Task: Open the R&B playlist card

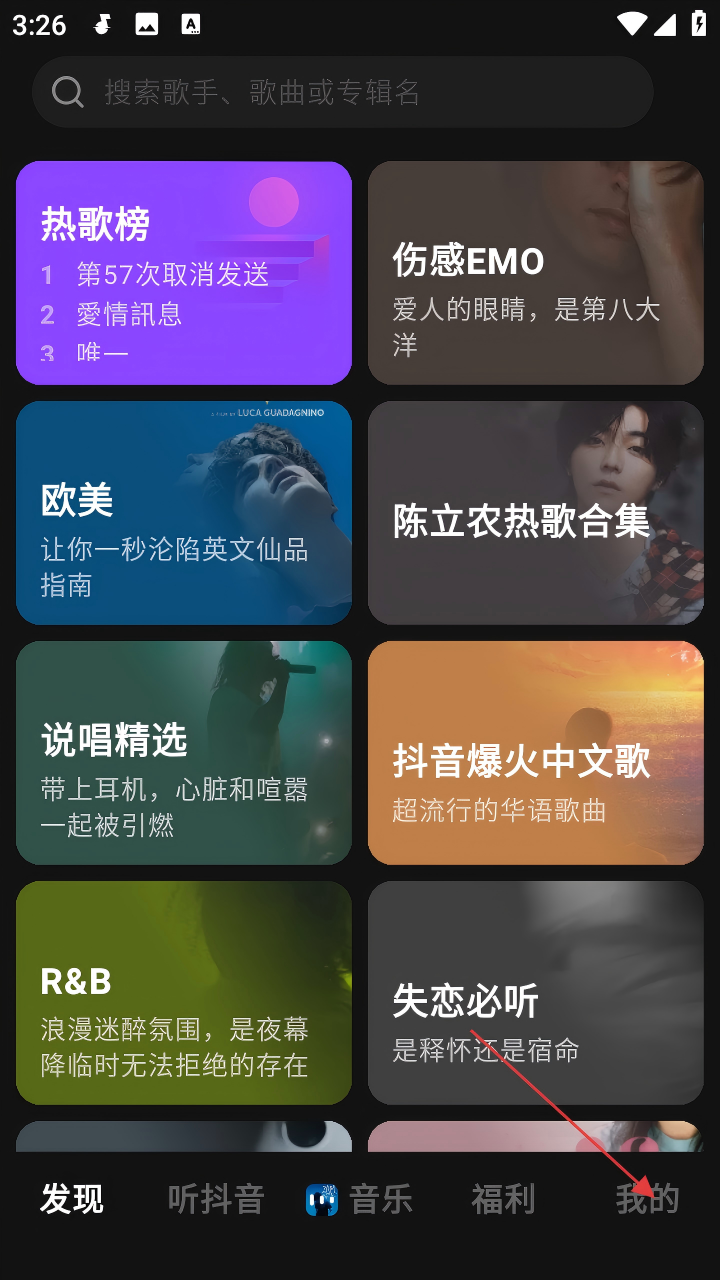Action: 184,993
